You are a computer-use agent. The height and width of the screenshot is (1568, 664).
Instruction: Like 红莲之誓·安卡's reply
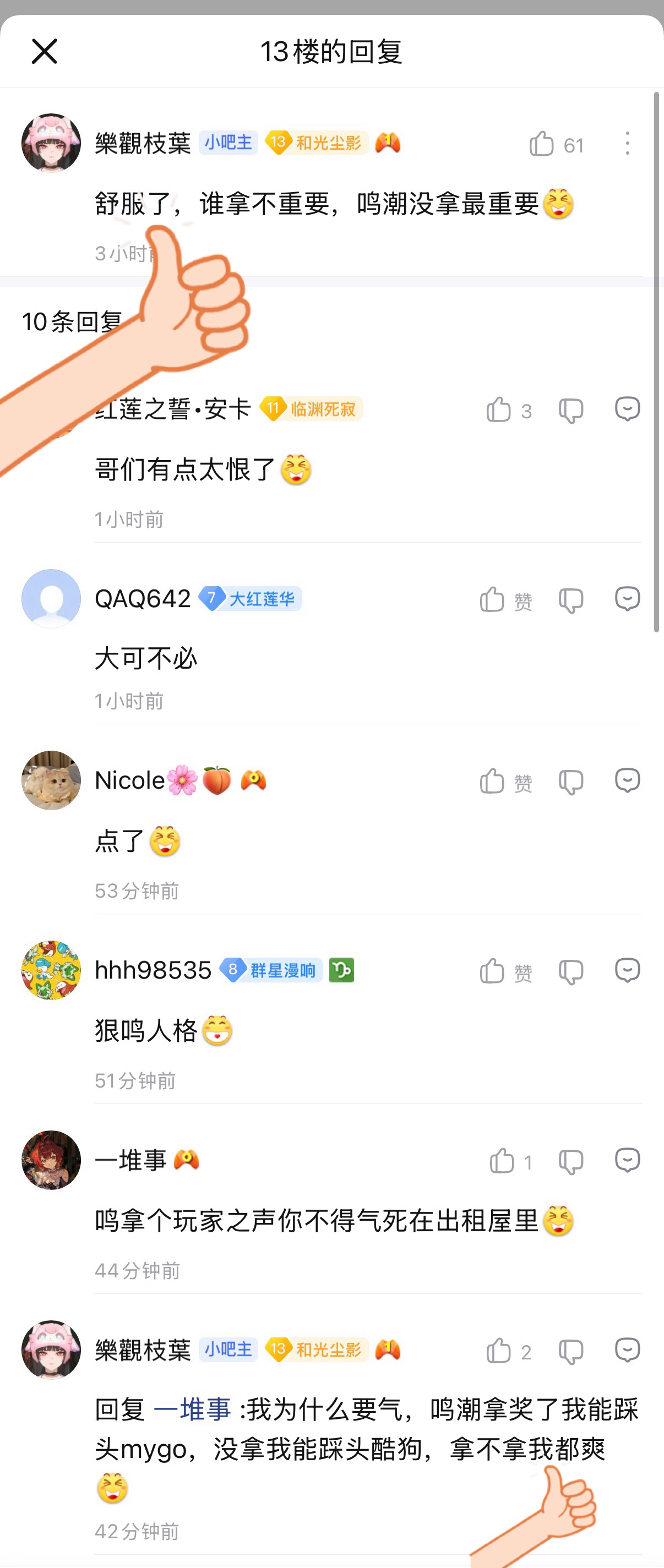tap(498, 409)
